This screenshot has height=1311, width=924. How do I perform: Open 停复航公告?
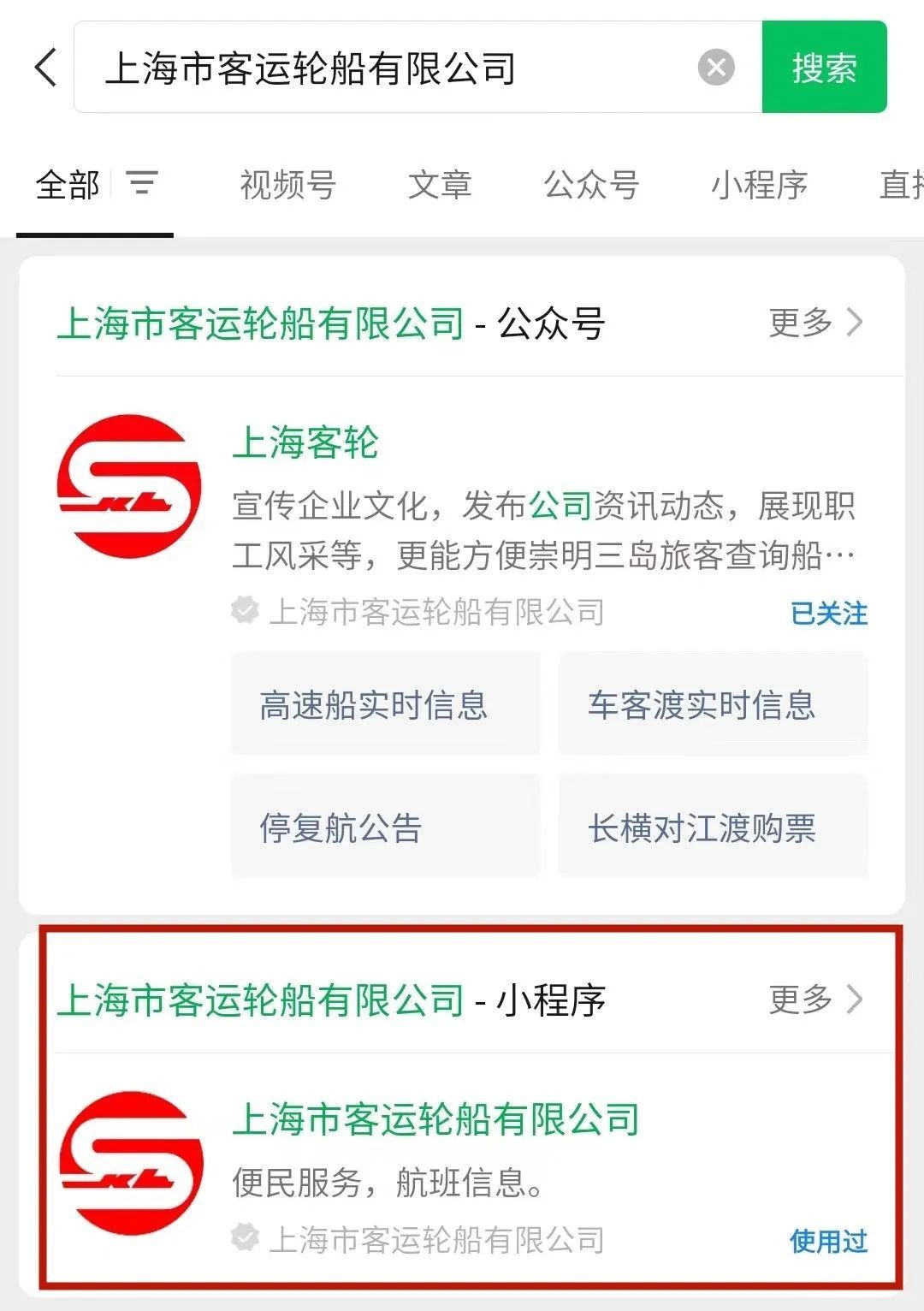pos(385,827)
